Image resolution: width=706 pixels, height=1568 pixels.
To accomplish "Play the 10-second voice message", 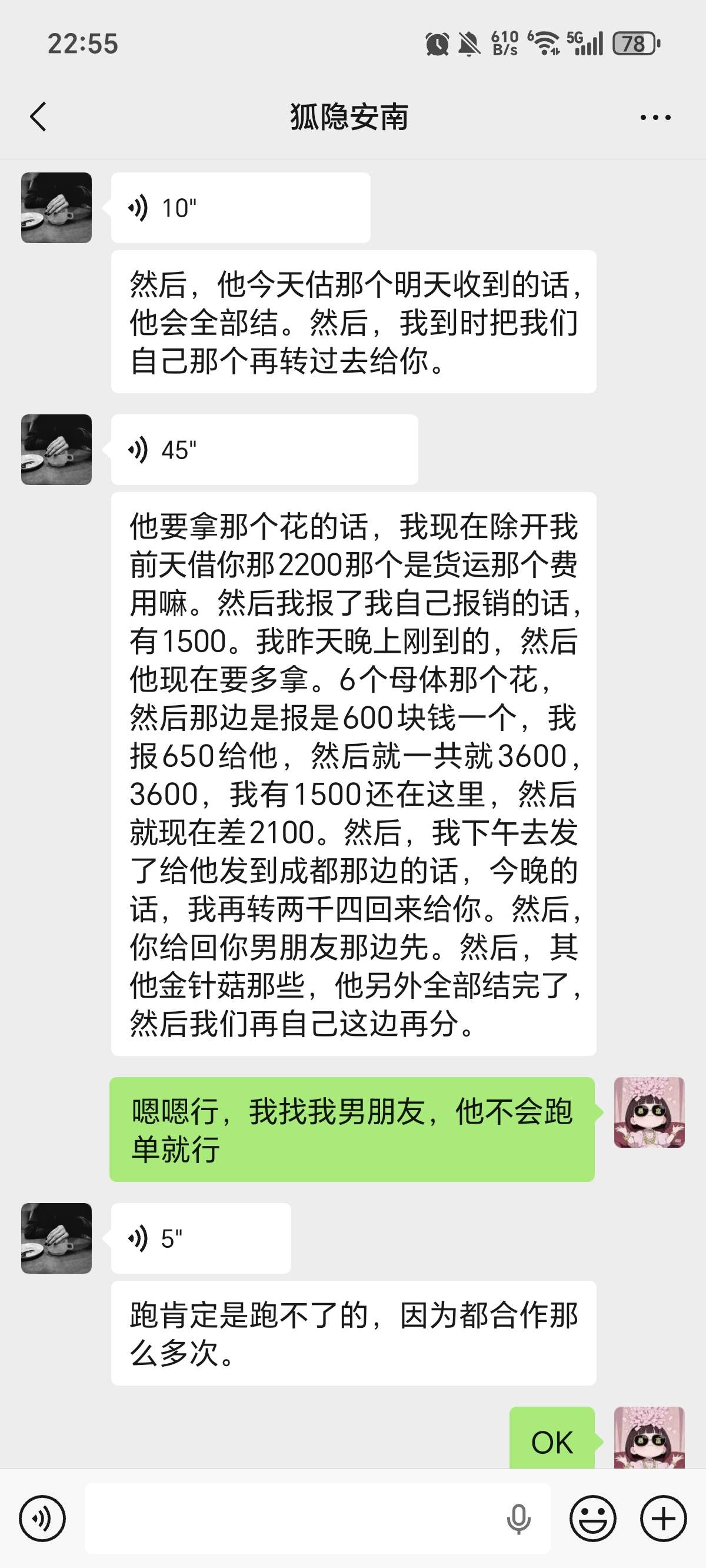I will 240,208.
